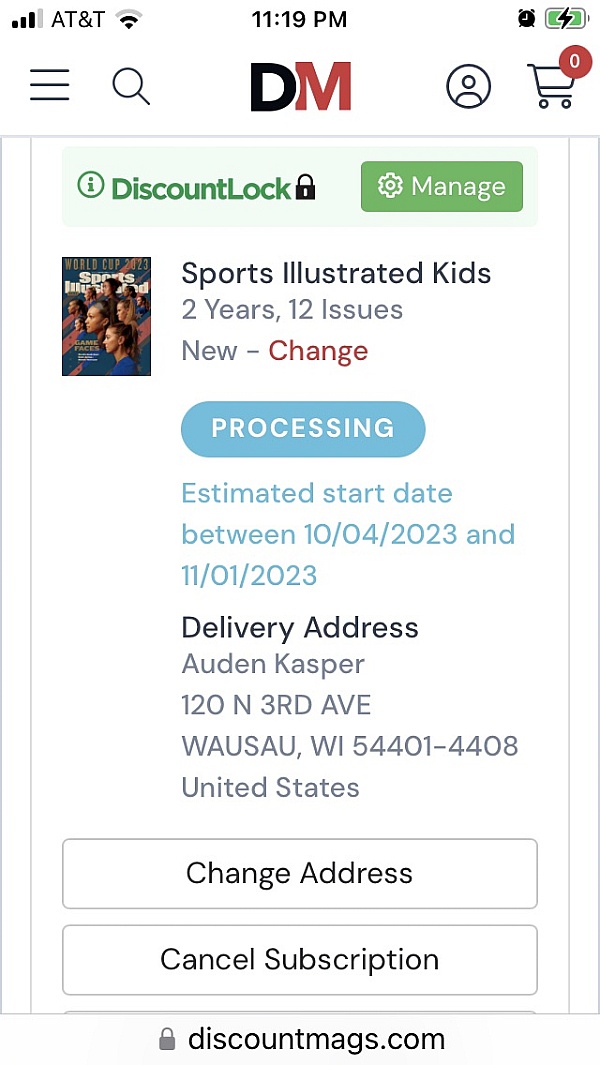Tap Cancel Subscription button
The height and width of the screenshot is (1065, 600).
click(x=300, y=960)
